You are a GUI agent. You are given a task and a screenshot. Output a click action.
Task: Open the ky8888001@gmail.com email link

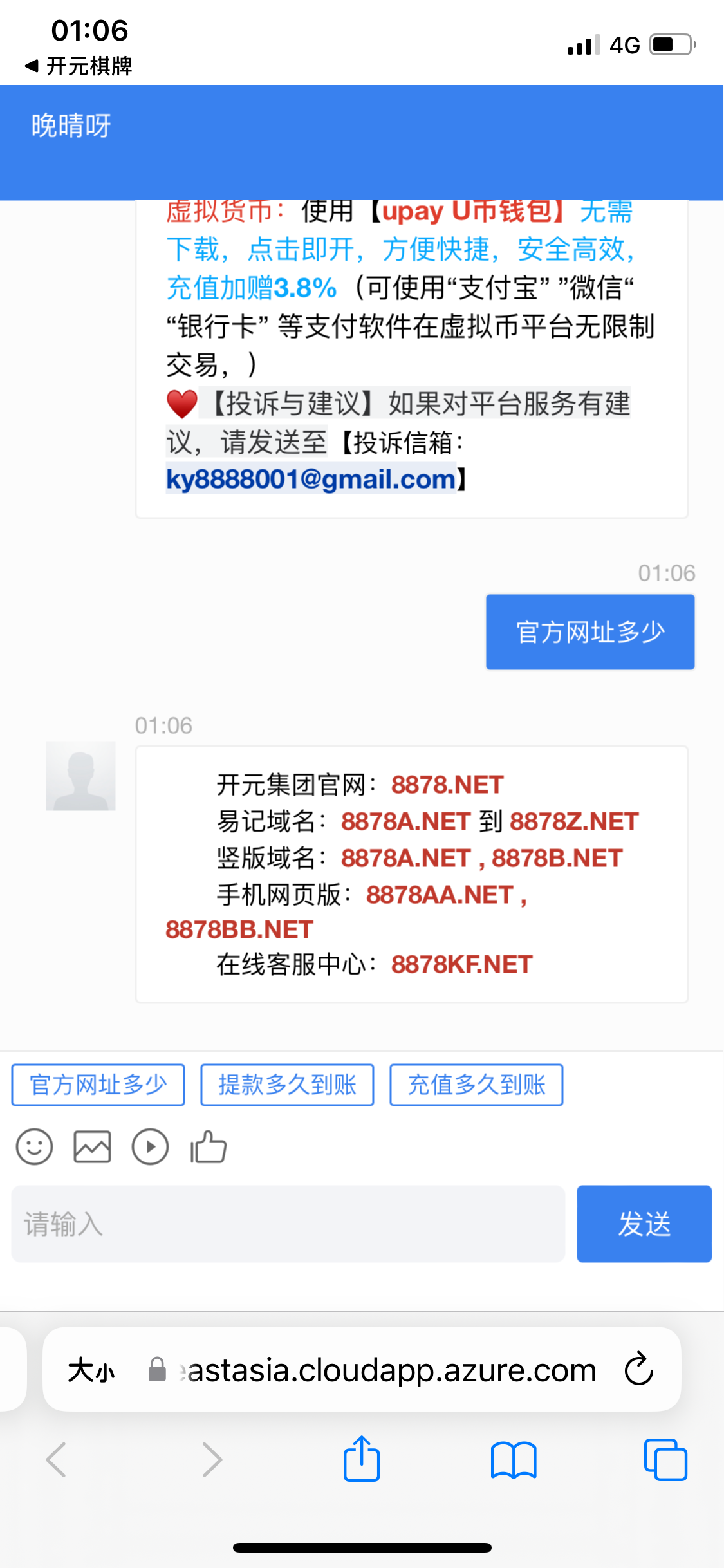coord(311,480)
